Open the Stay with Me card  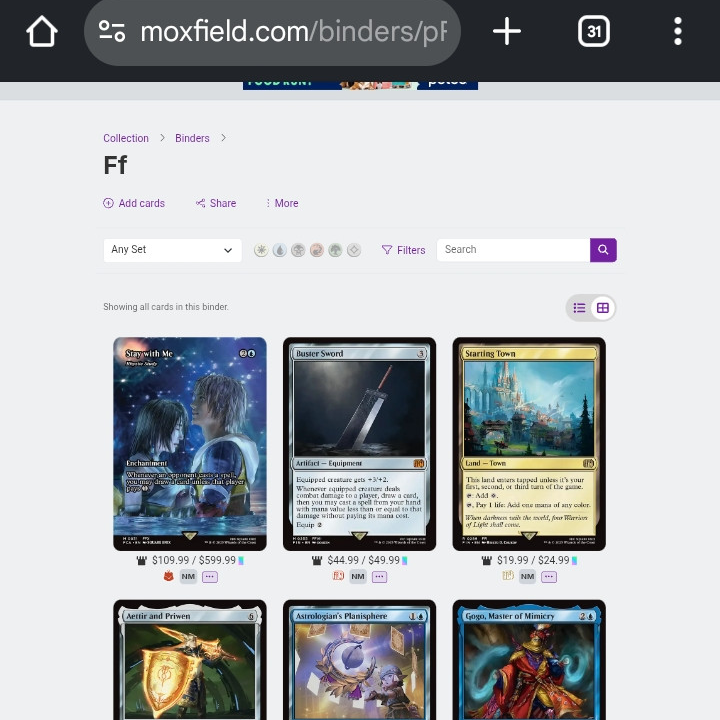click(190, 443)
